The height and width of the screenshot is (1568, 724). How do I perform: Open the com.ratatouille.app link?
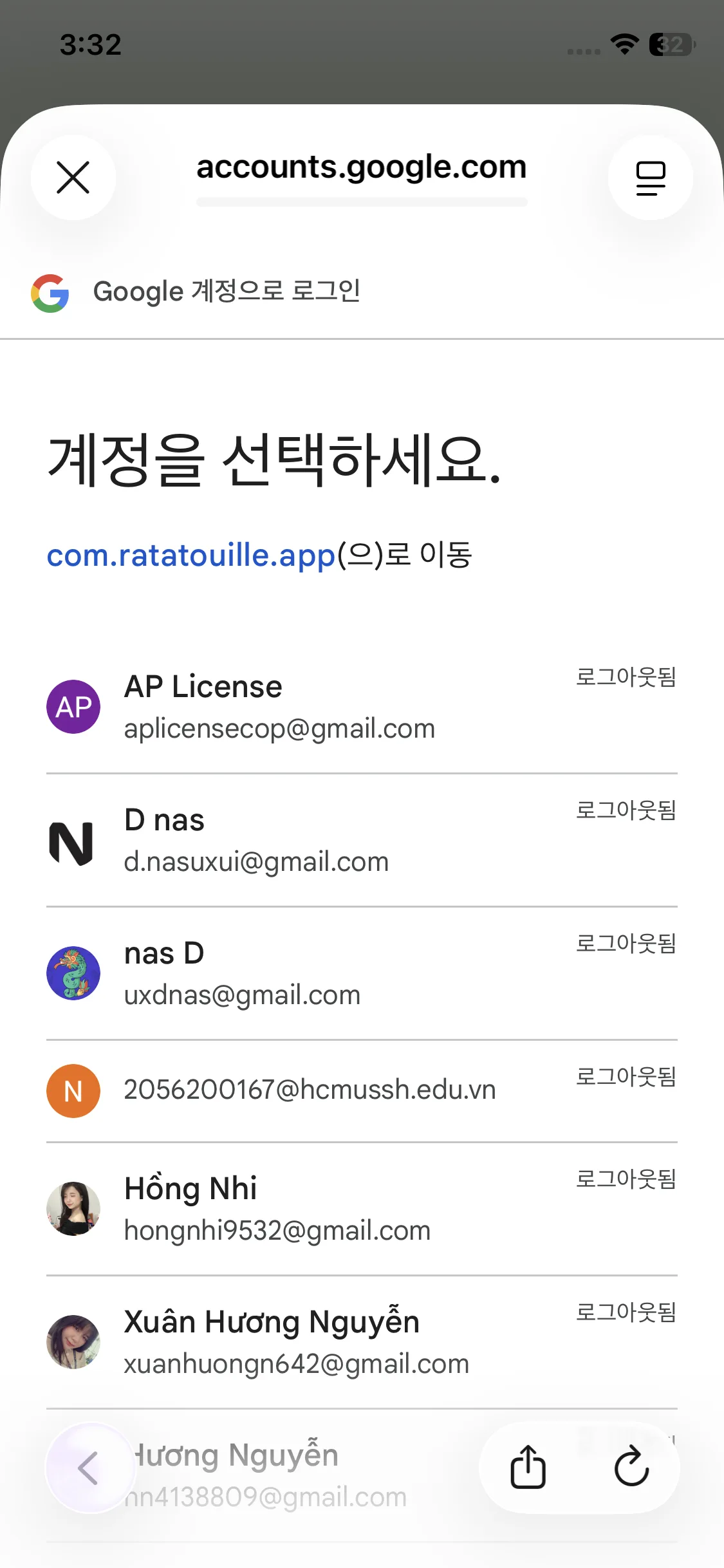(x=191, y=555)
